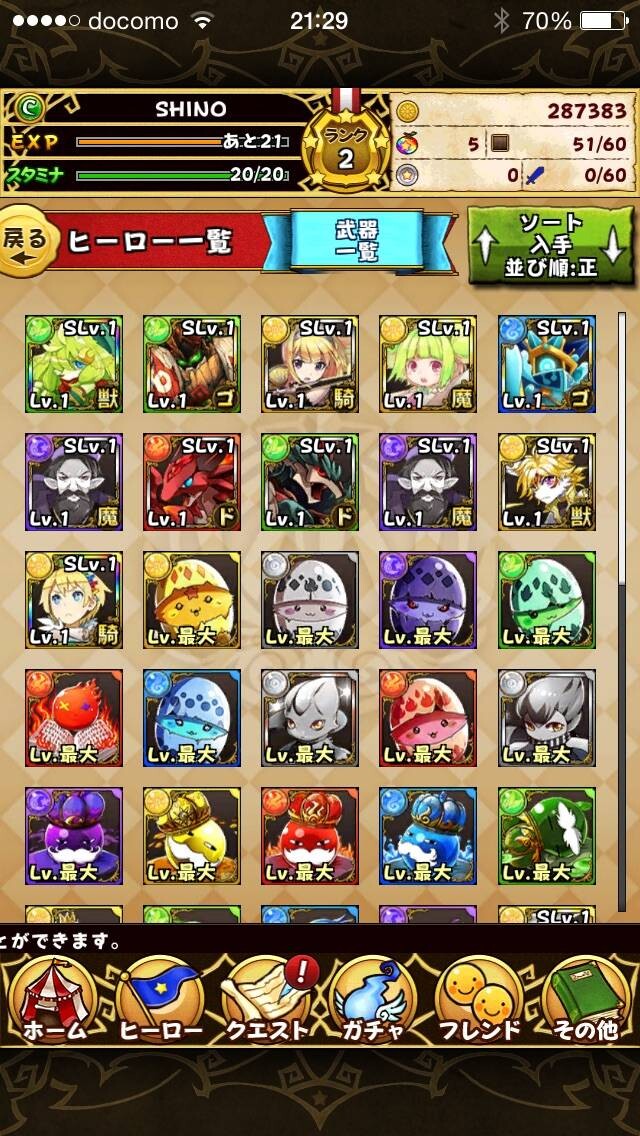Go to the ガチャ tab
Image resolution: width=640 pixels, height=1136 pixels.
[x=373, y=1001]
